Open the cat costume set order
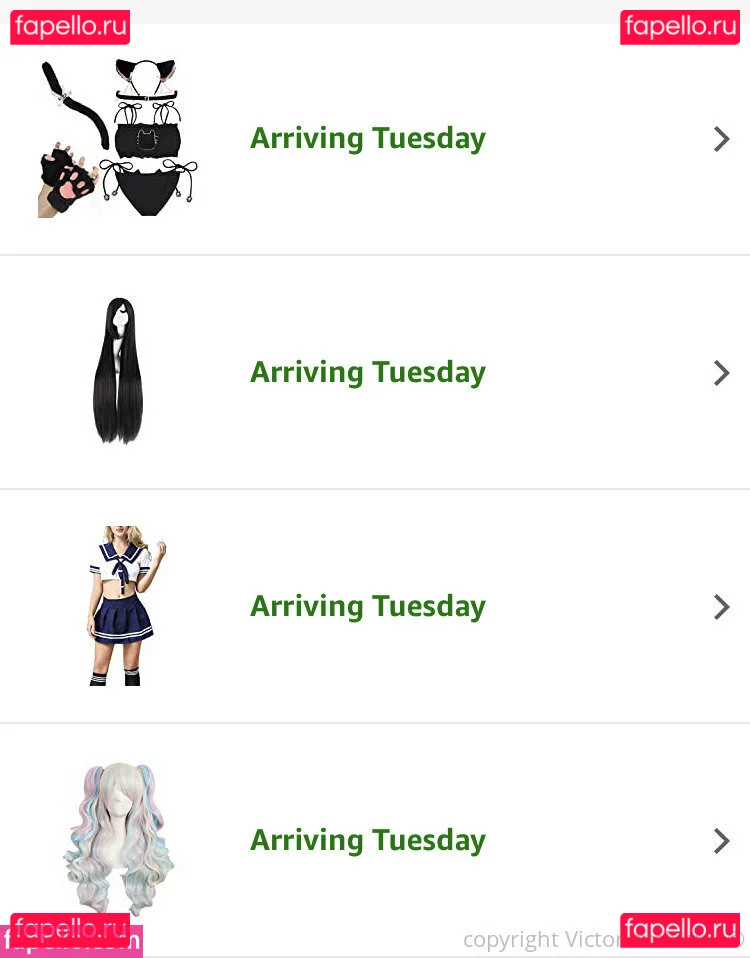The width and height of the screenshot is (750, 958). tap(367, 138)
